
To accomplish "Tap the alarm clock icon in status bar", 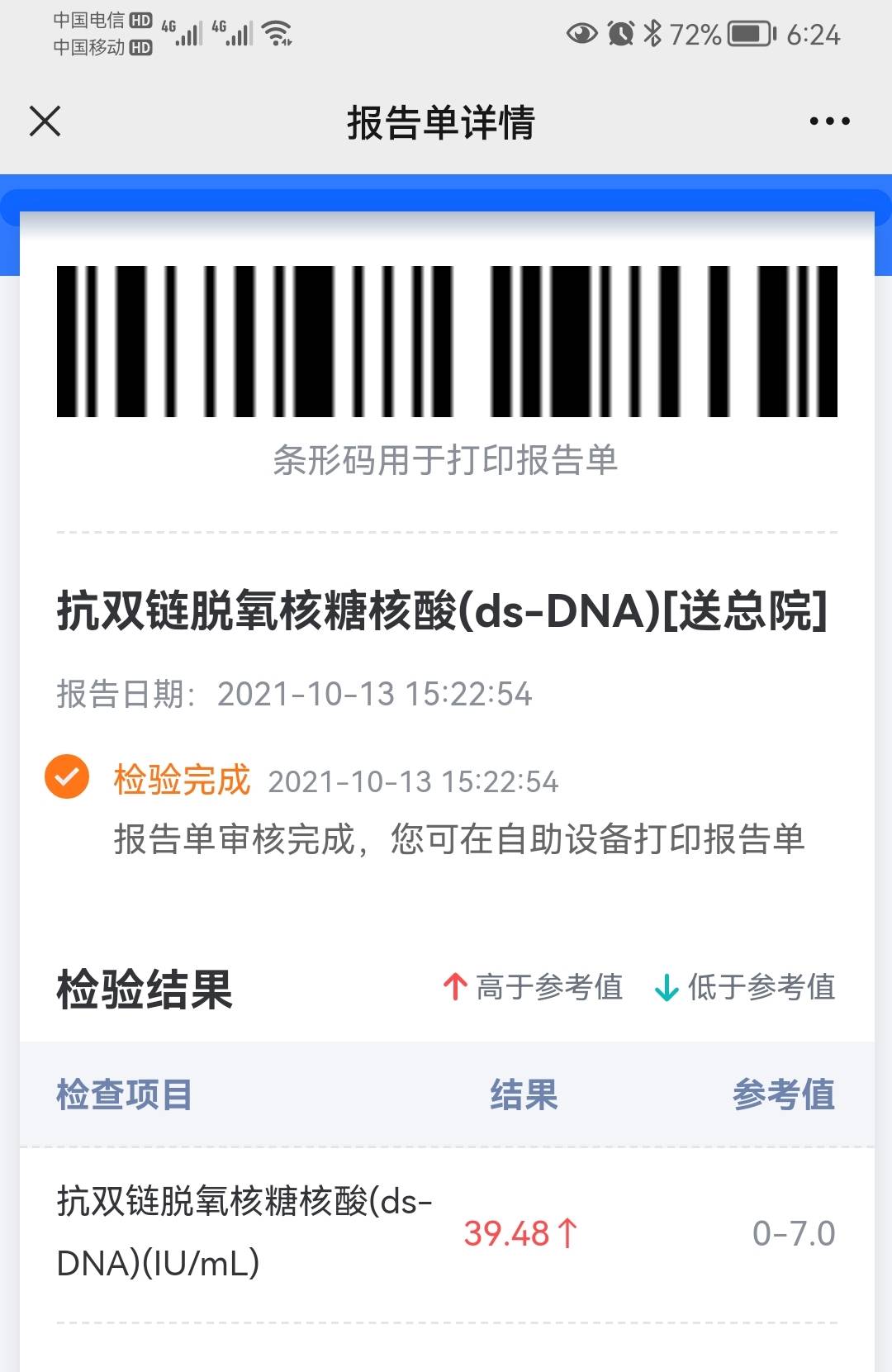I will (619, 35).
